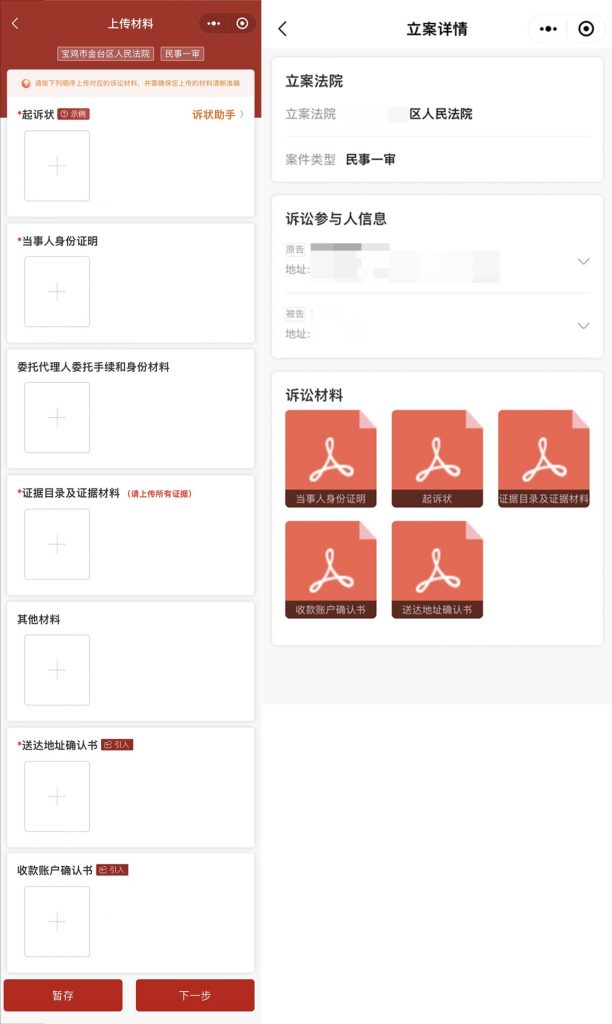Add a file under 其他材料

point(57,670)
